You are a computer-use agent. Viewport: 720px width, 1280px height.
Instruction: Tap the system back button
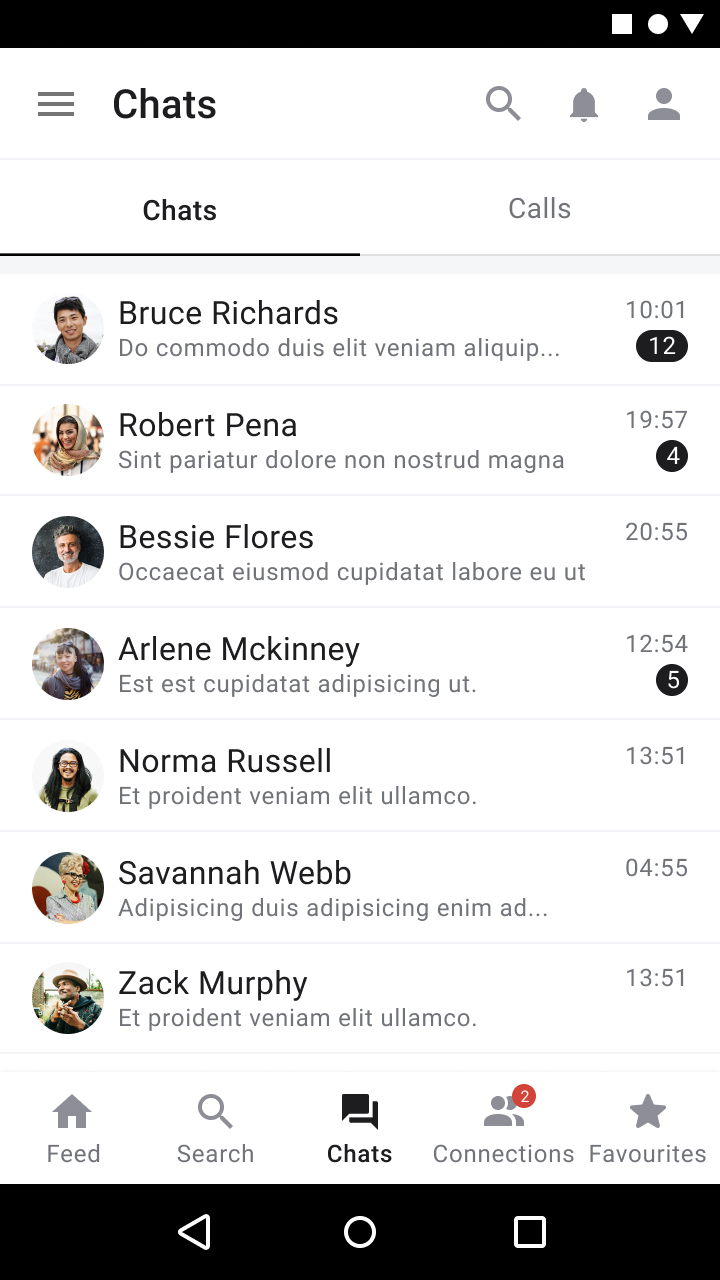click(x=194, y=1232)
